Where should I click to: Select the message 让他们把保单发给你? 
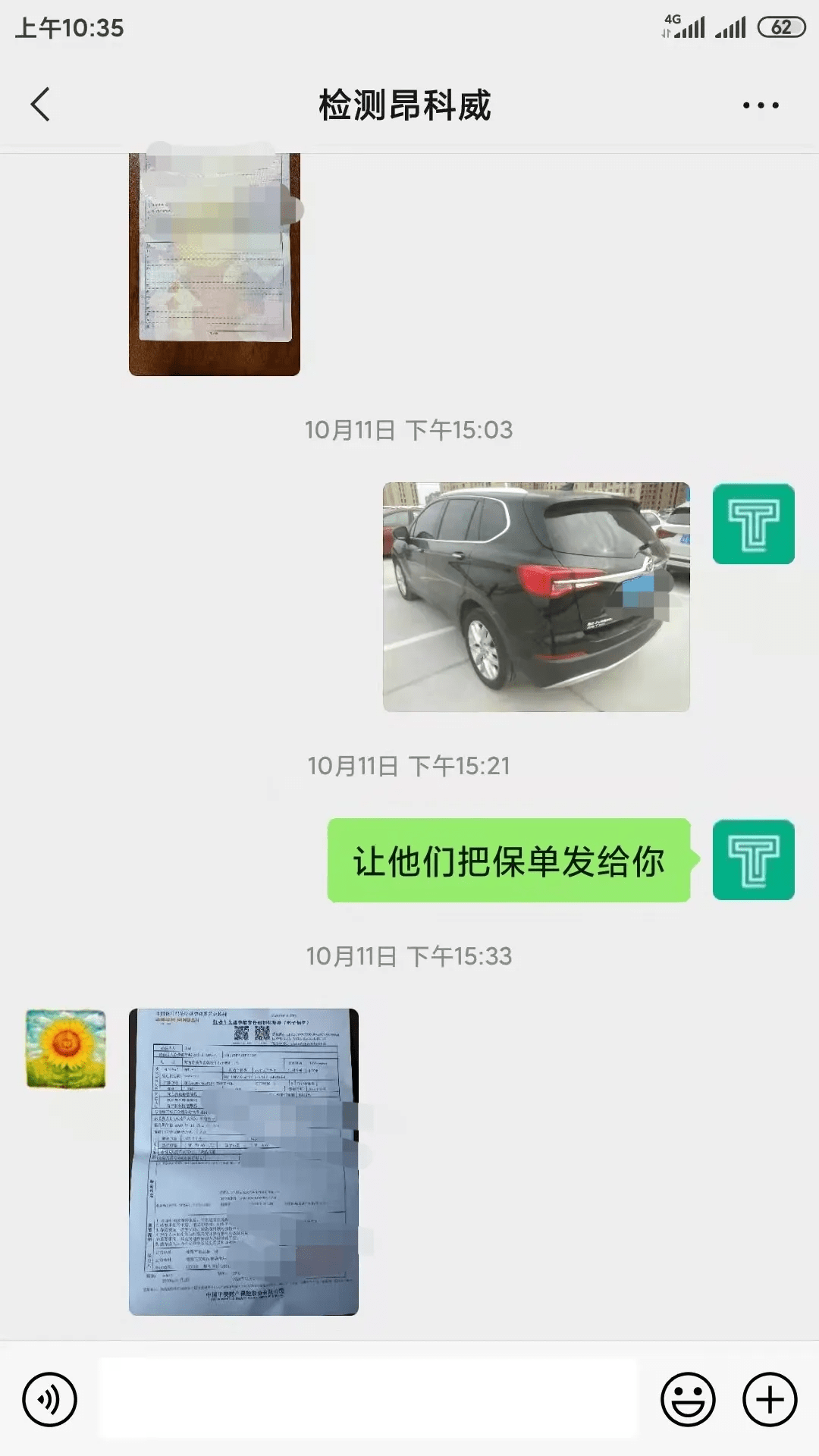pos(508,859)
